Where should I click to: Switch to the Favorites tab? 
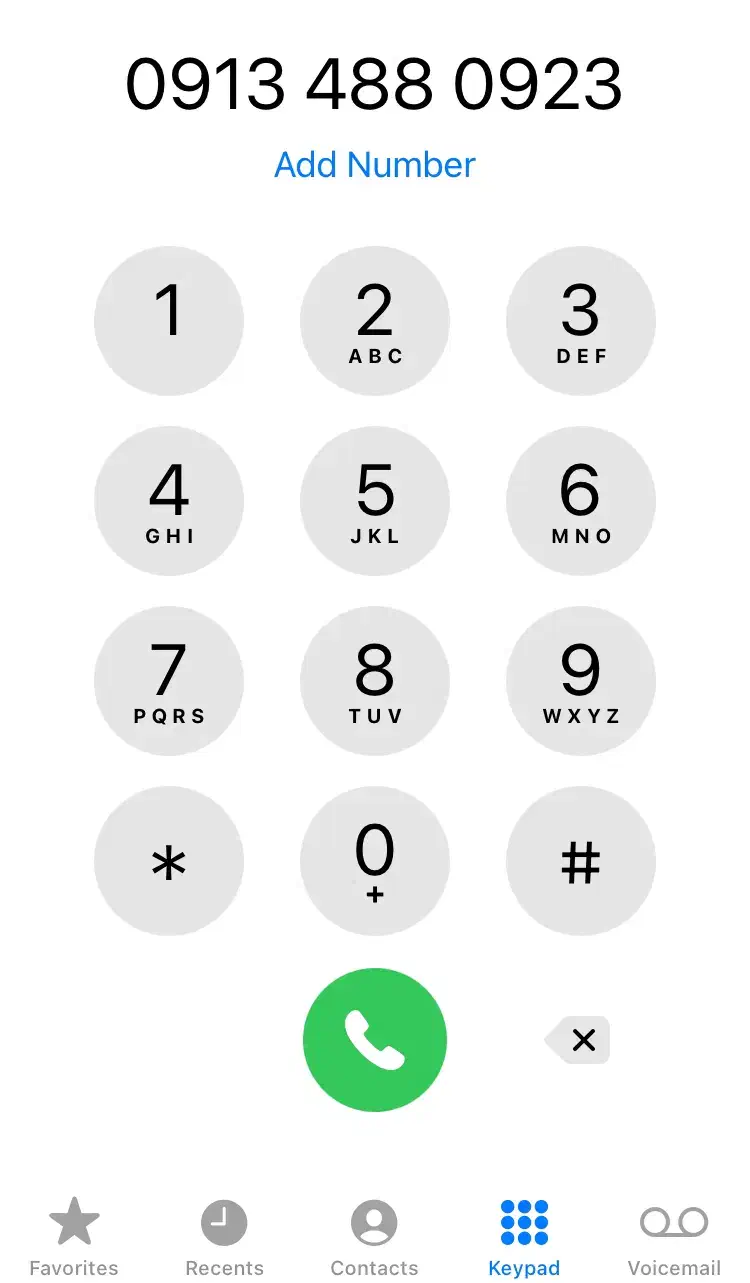tap(74, 1236)
